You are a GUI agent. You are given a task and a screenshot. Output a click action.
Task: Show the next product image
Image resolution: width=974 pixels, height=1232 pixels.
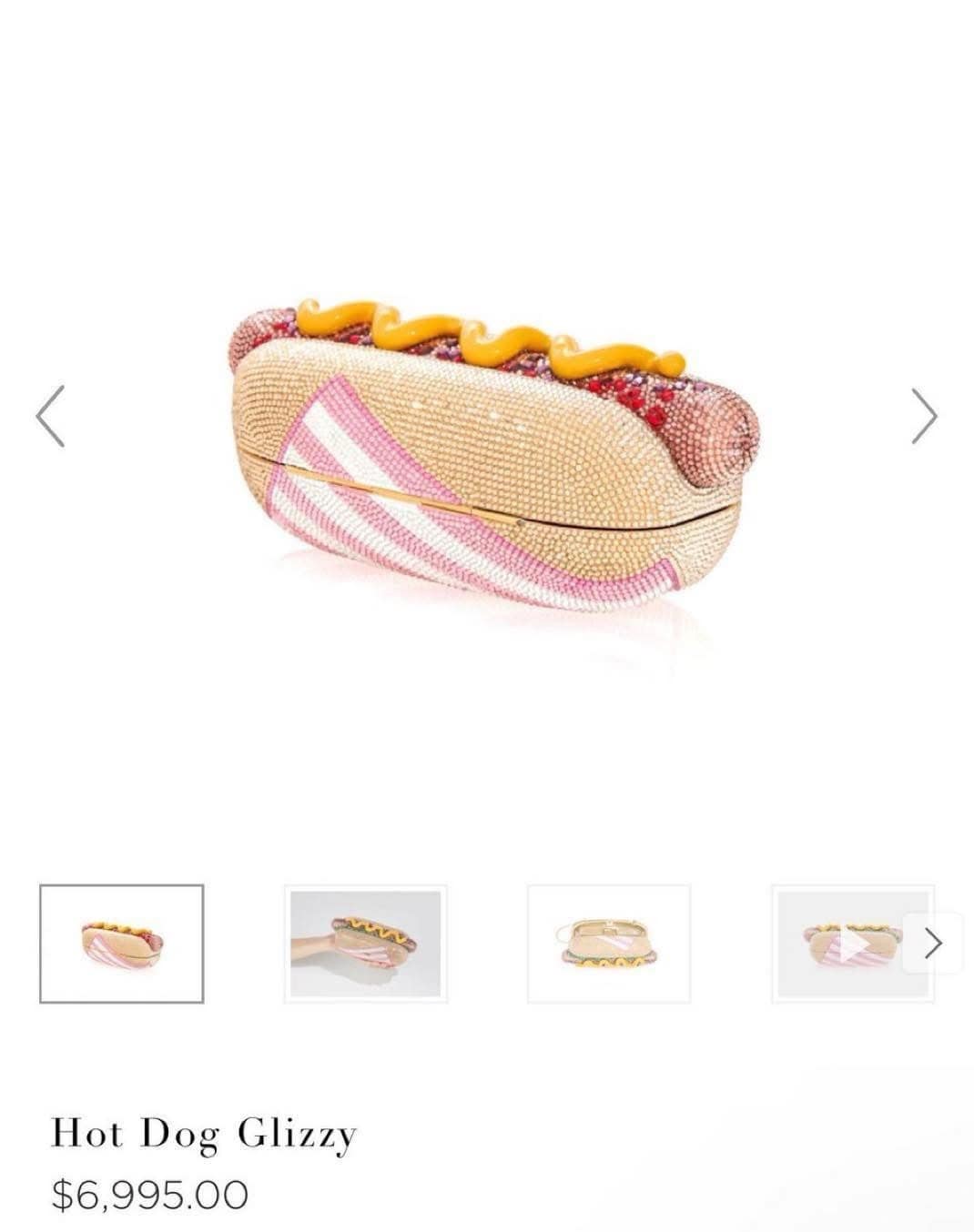point(924,417)
